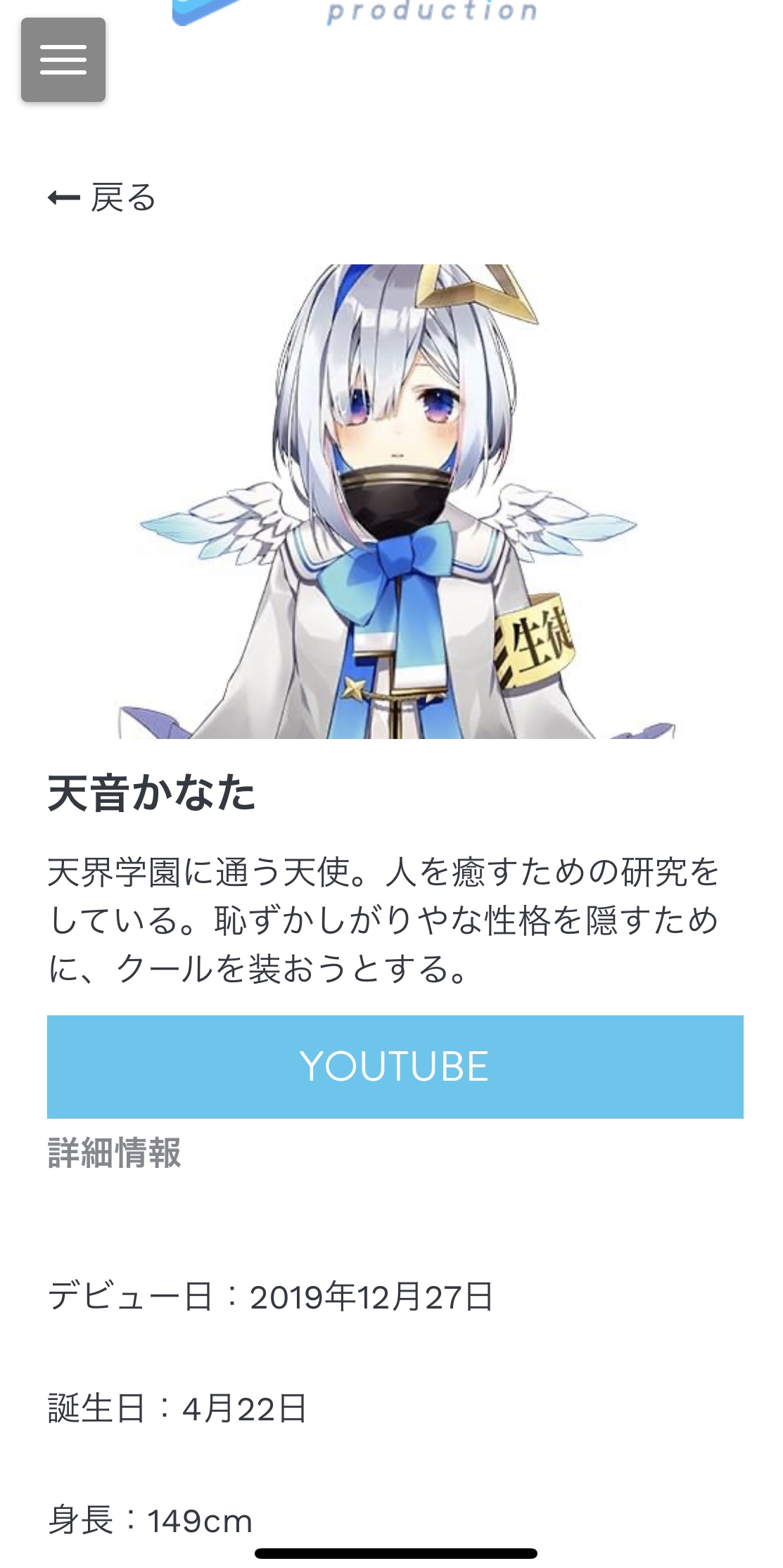Open the hamburger menu

click(x=63, y=60)
